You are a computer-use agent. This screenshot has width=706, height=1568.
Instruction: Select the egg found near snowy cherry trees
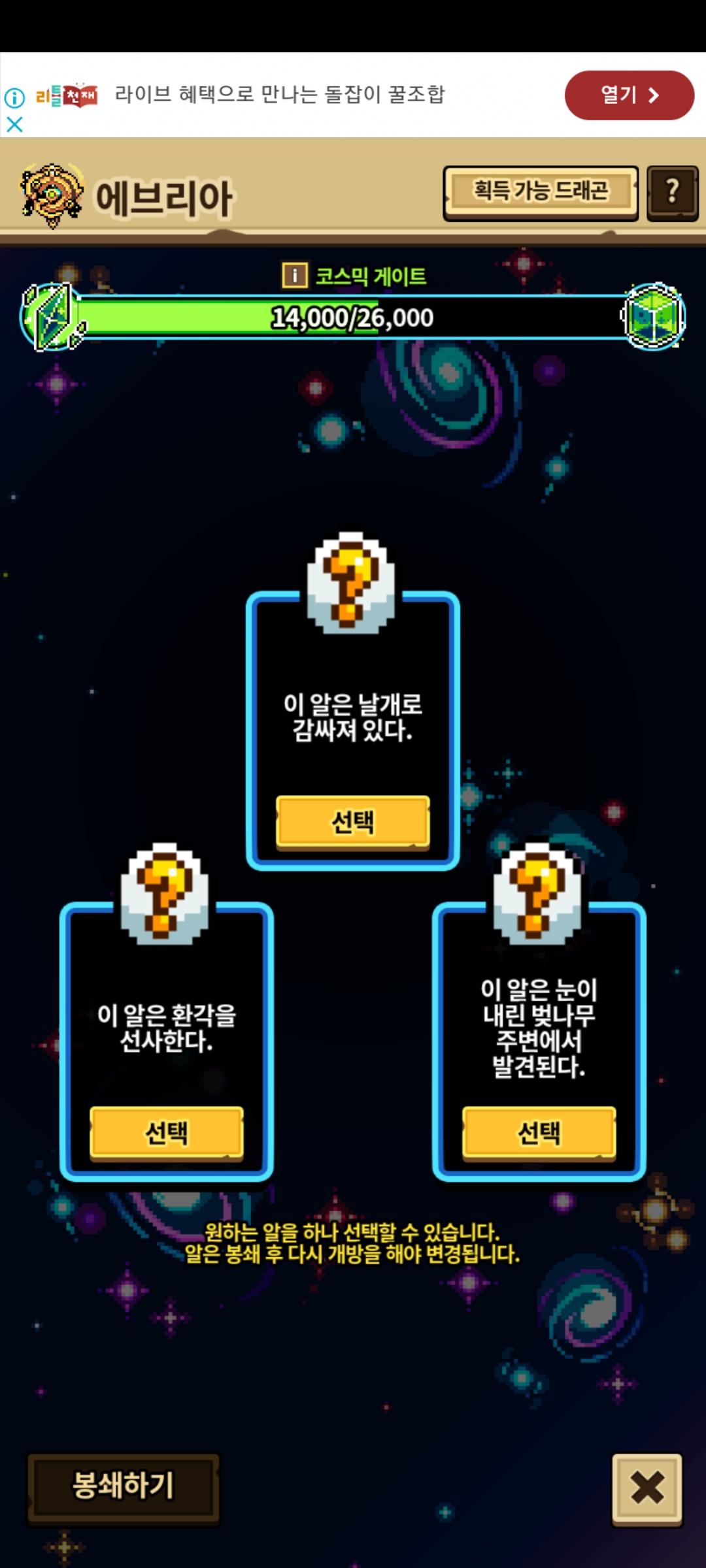pos(539,1132)
